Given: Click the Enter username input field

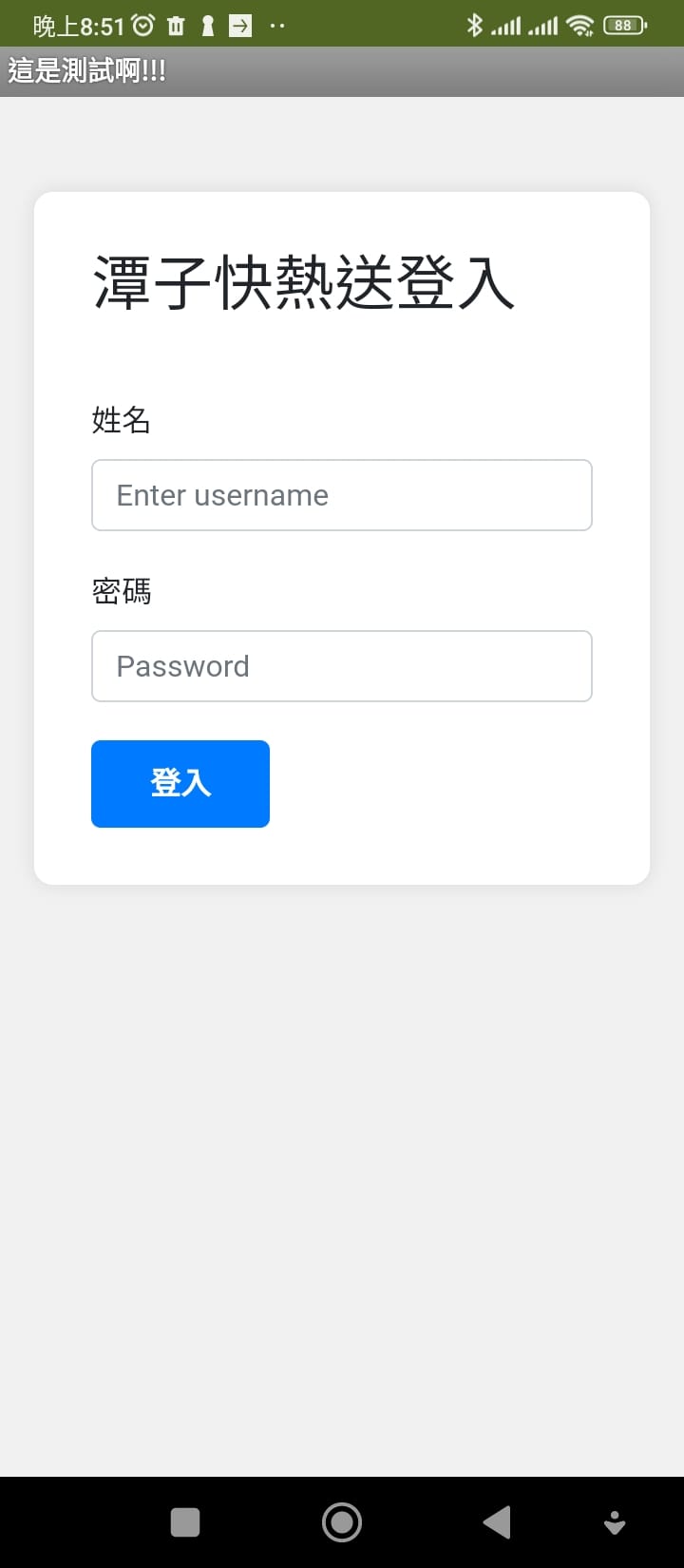Looking at the screenshot, I should coord(342,494).
